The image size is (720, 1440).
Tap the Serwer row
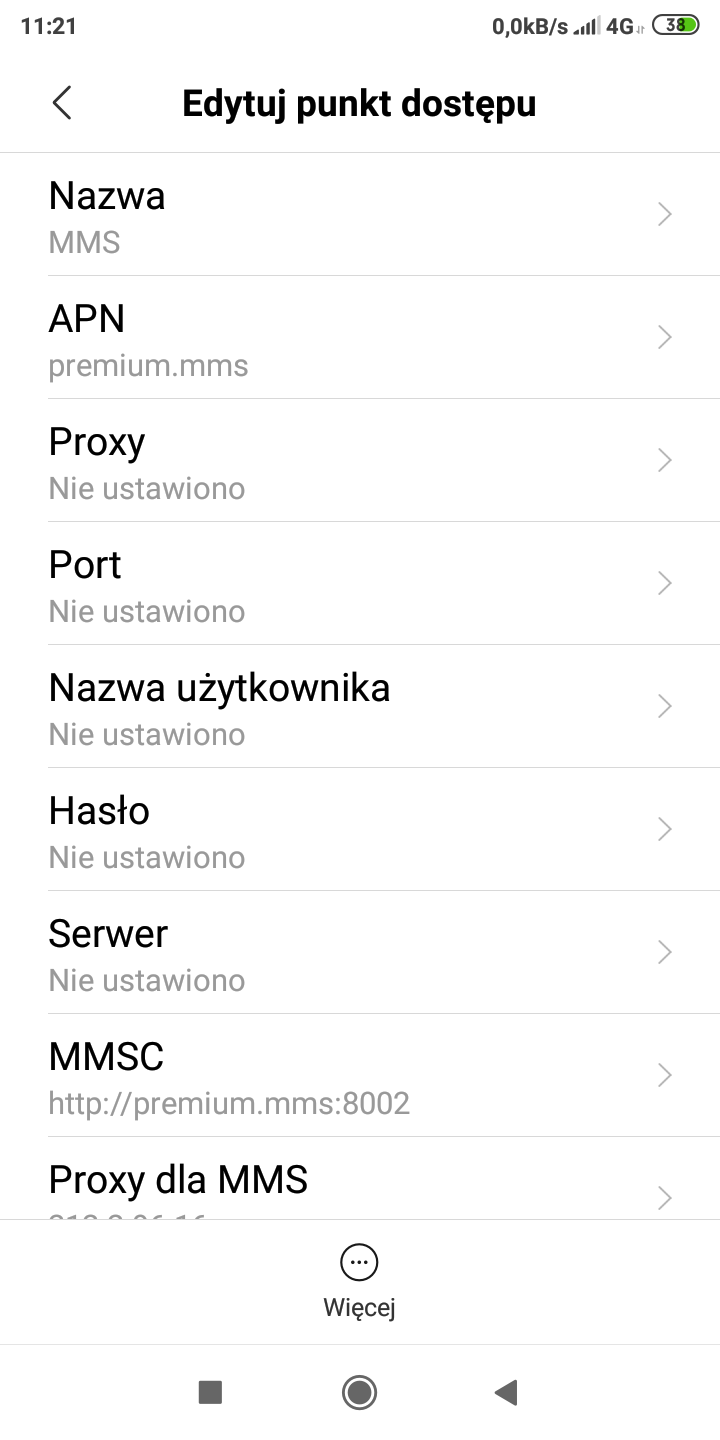(360, 953)
